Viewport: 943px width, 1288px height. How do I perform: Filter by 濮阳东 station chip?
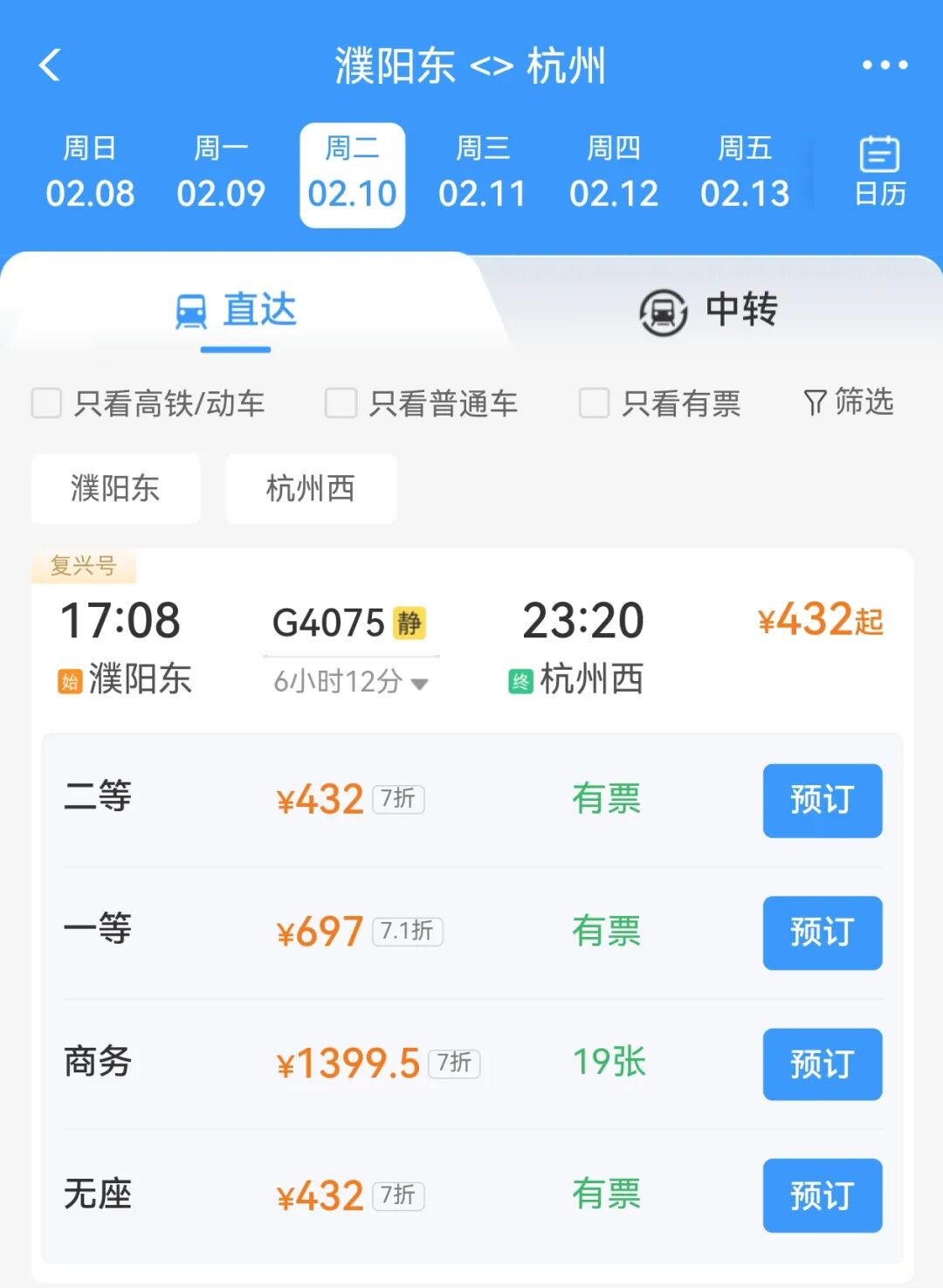pyautogui.click(x=115, y=489)
